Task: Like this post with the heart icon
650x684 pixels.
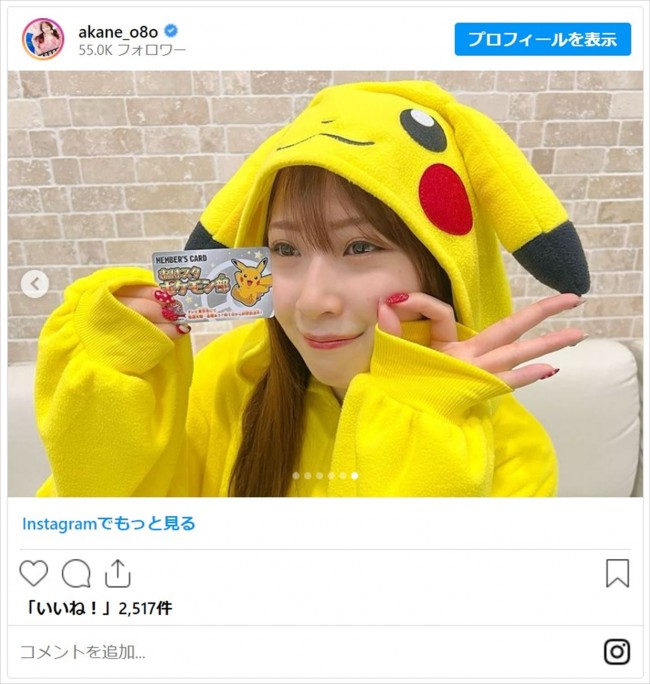Action: [34, 573]
